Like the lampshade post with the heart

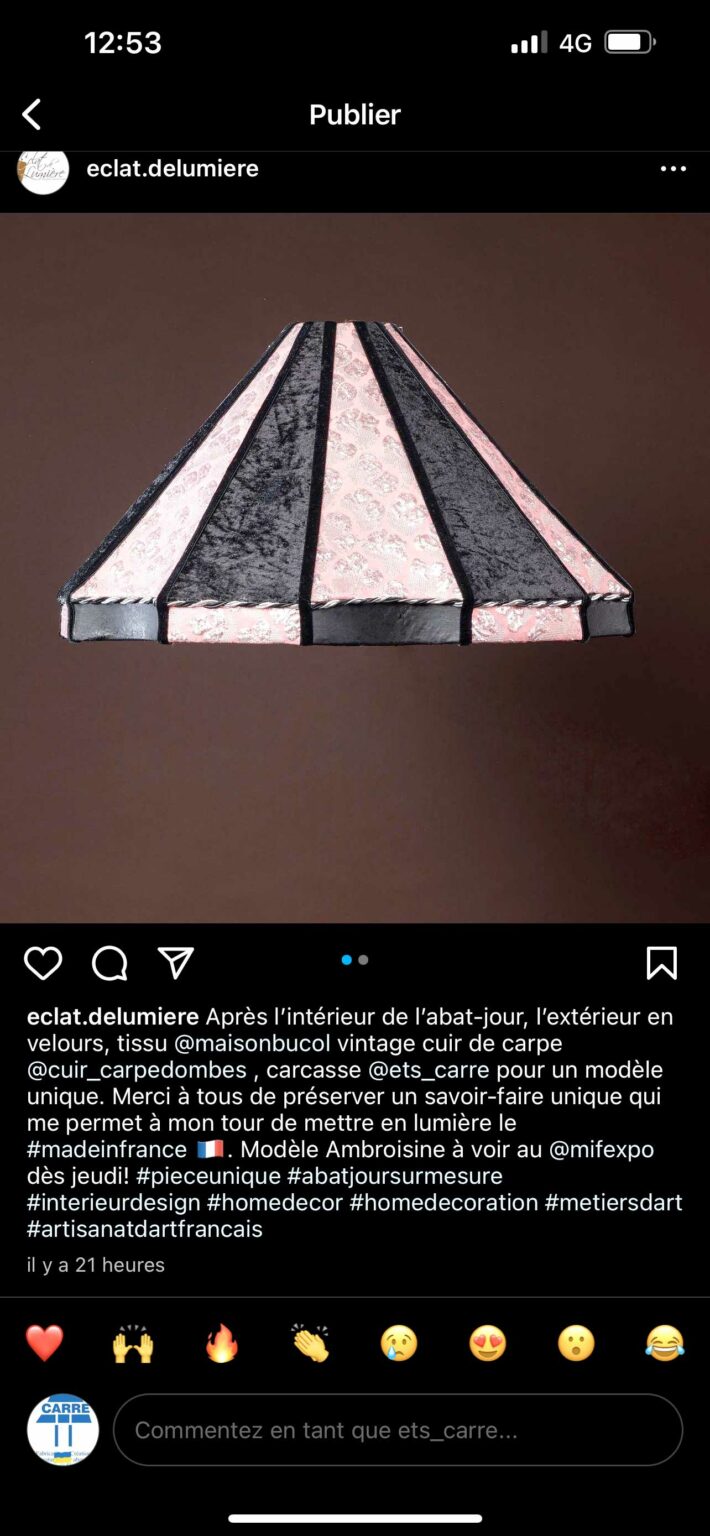coord(43,964)
